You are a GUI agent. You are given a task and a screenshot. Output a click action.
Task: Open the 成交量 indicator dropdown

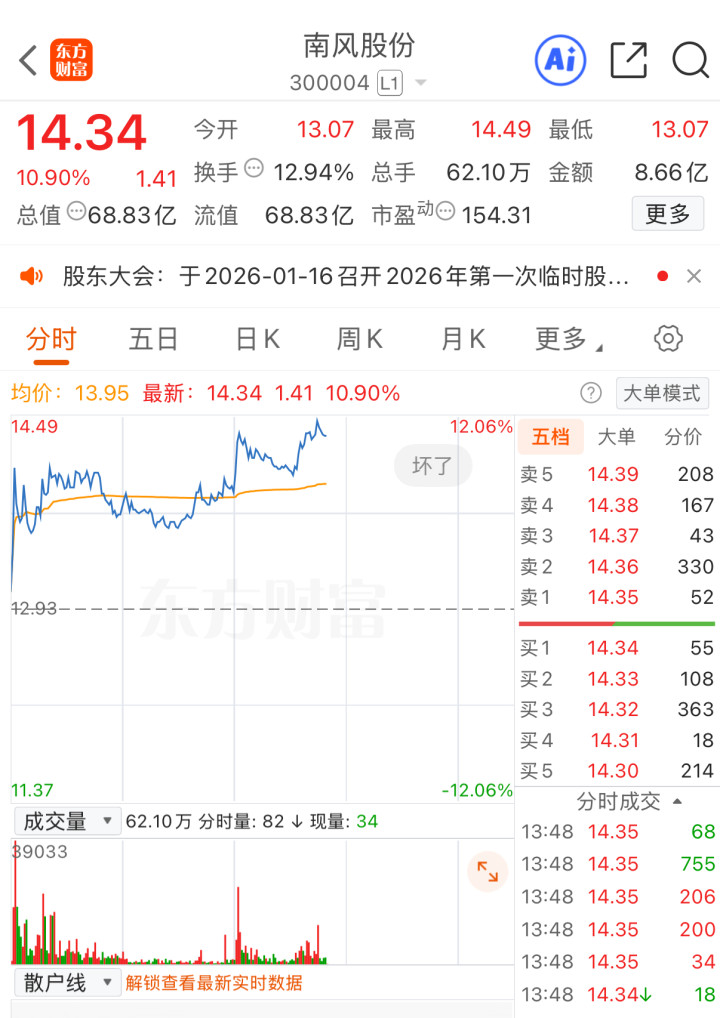click(x=67, y=821)
